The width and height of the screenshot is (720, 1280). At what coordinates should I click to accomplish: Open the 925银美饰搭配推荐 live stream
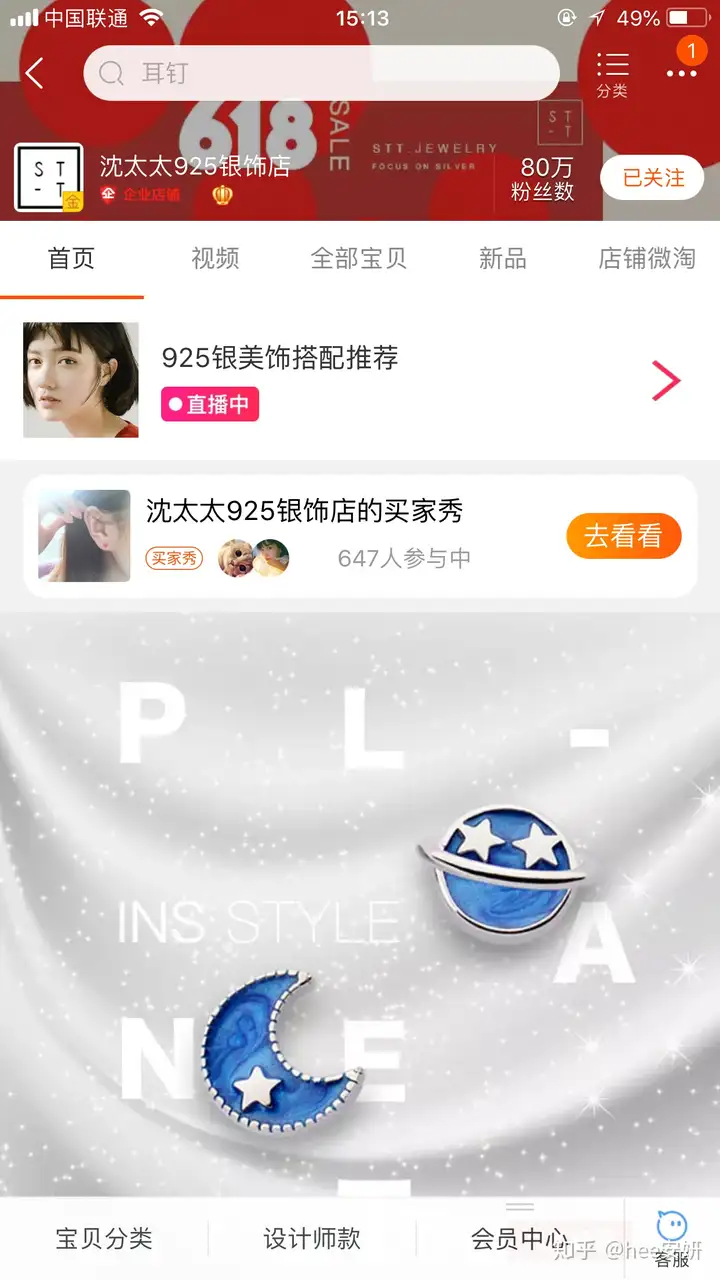click(x=360, y=380)
